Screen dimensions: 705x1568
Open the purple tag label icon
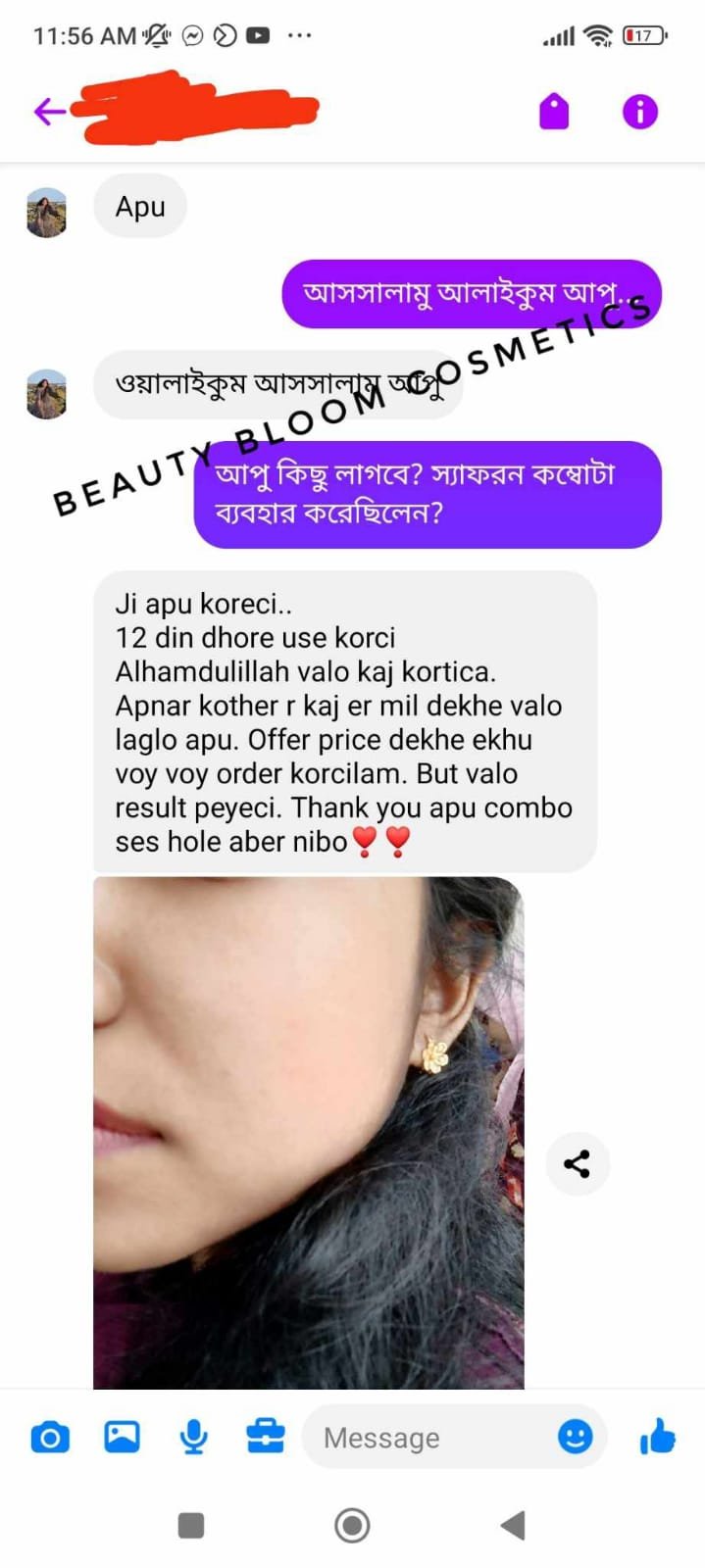554,112
